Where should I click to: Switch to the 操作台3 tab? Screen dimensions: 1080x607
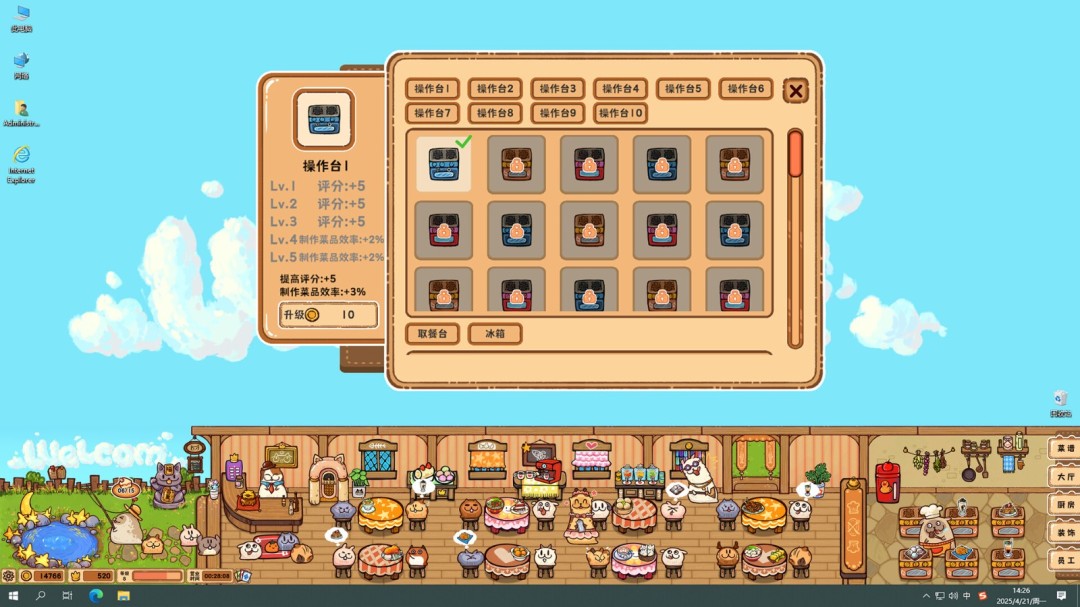coord(557,89)
